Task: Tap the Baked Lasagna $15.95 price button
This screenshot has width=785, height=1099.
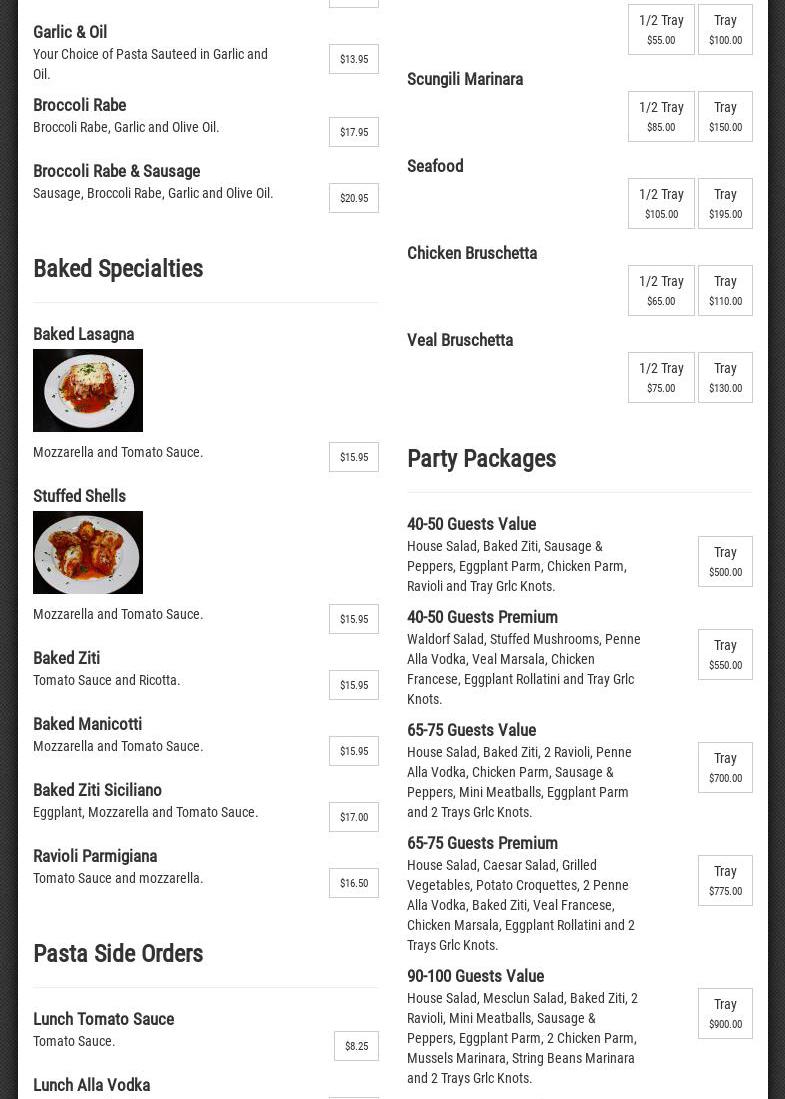Action: (353, 457)
